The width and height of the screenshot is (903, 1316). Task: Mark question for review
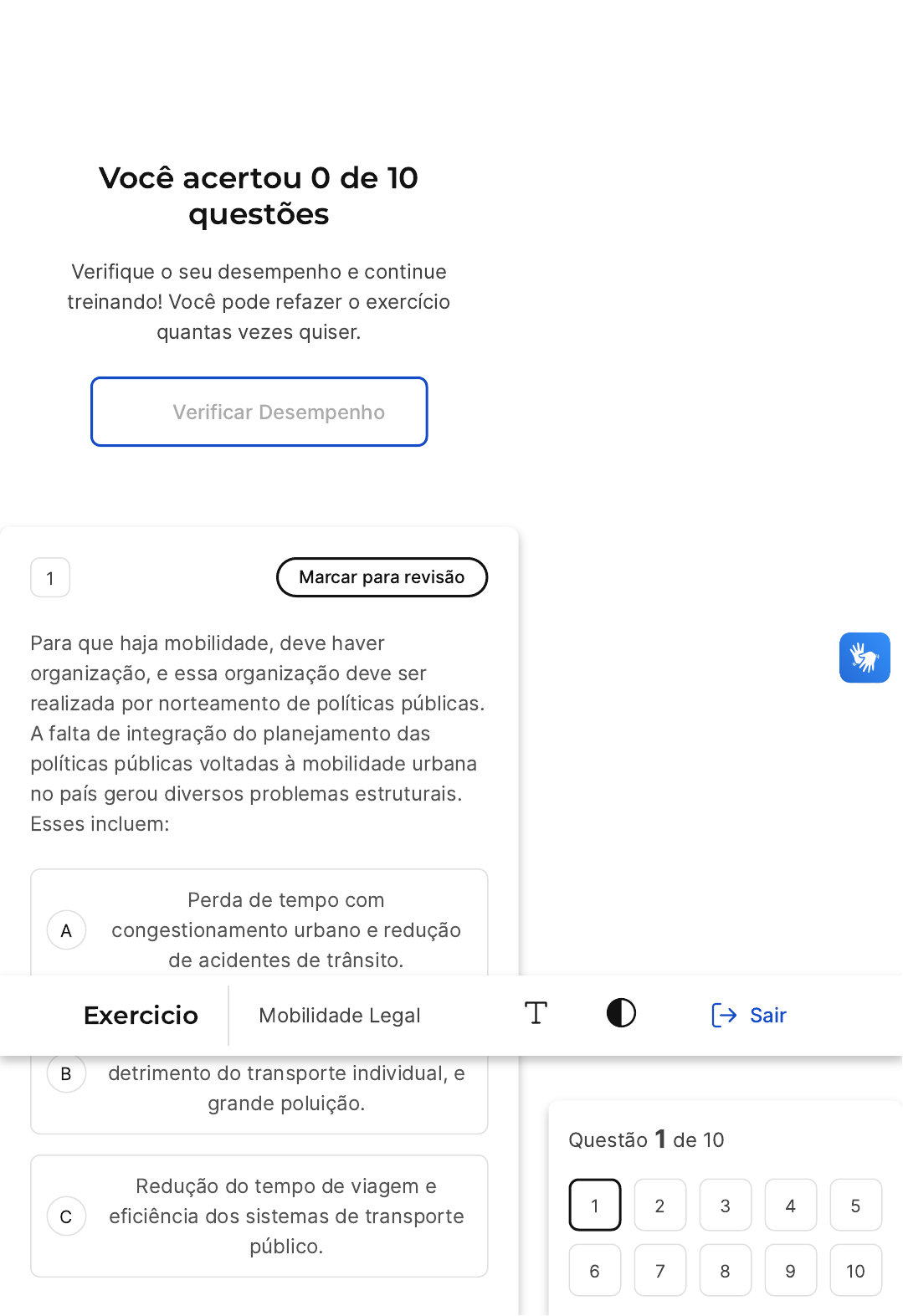coord(382,577)
